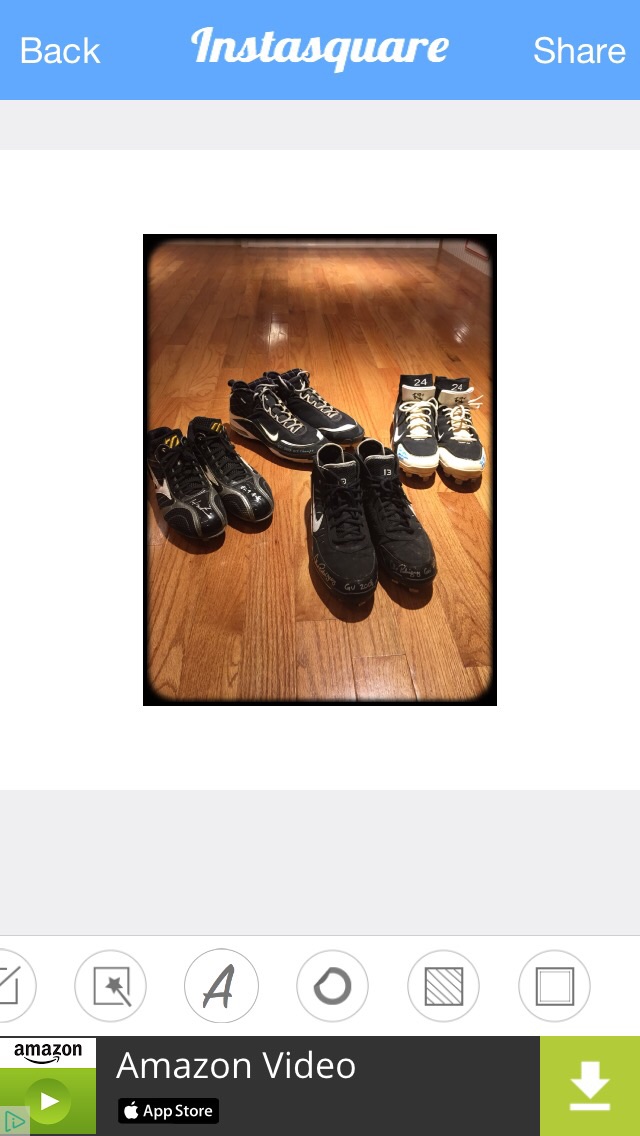Download Amazon Video from the ad
This screenshot has height=1136, width=640.
pos(590,1086)
